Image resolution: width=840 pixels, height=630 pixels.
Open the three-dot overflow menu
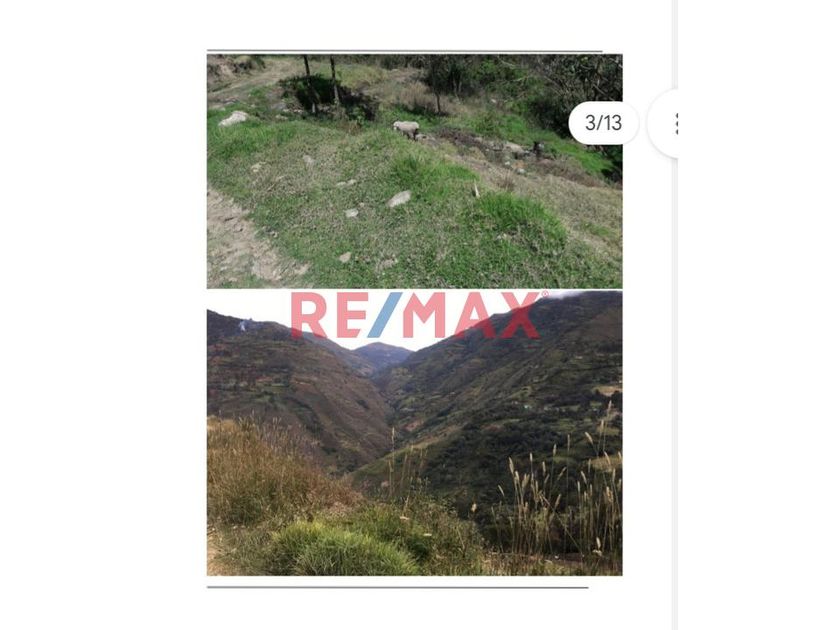(676, 124)
